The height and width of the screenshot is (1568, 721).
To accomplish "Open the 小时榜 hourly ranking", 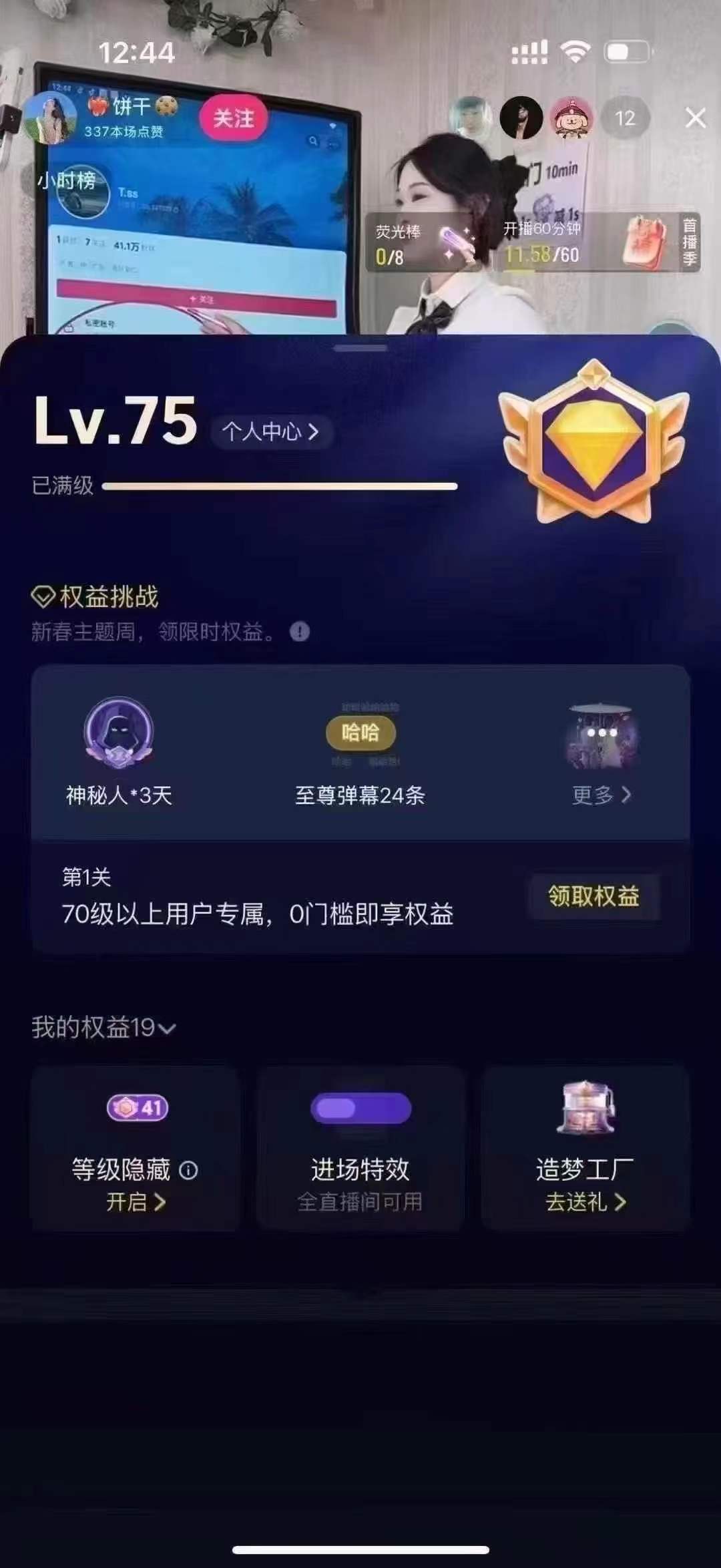I will coord(66,180).
